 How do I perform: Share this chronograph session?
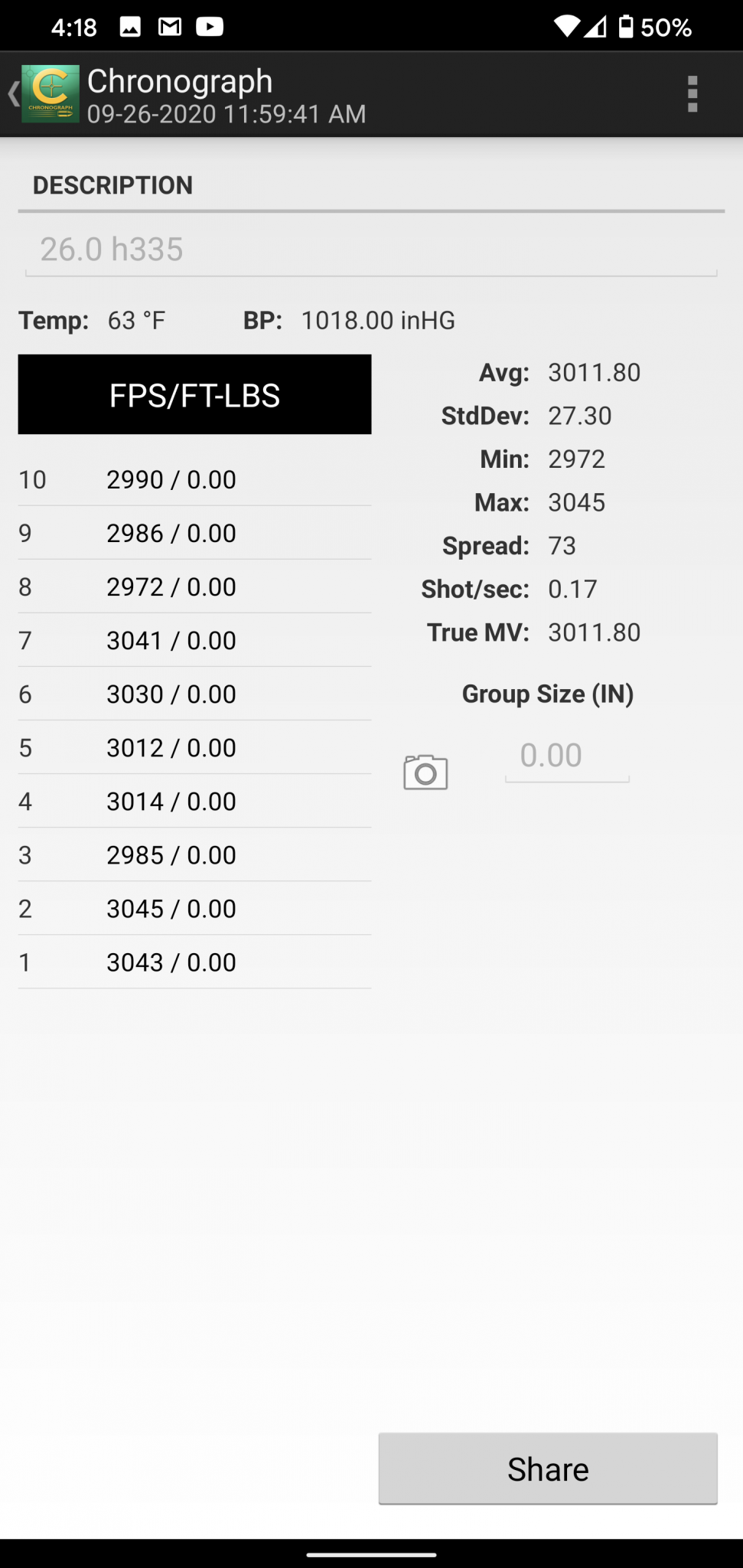[548, 1468]
